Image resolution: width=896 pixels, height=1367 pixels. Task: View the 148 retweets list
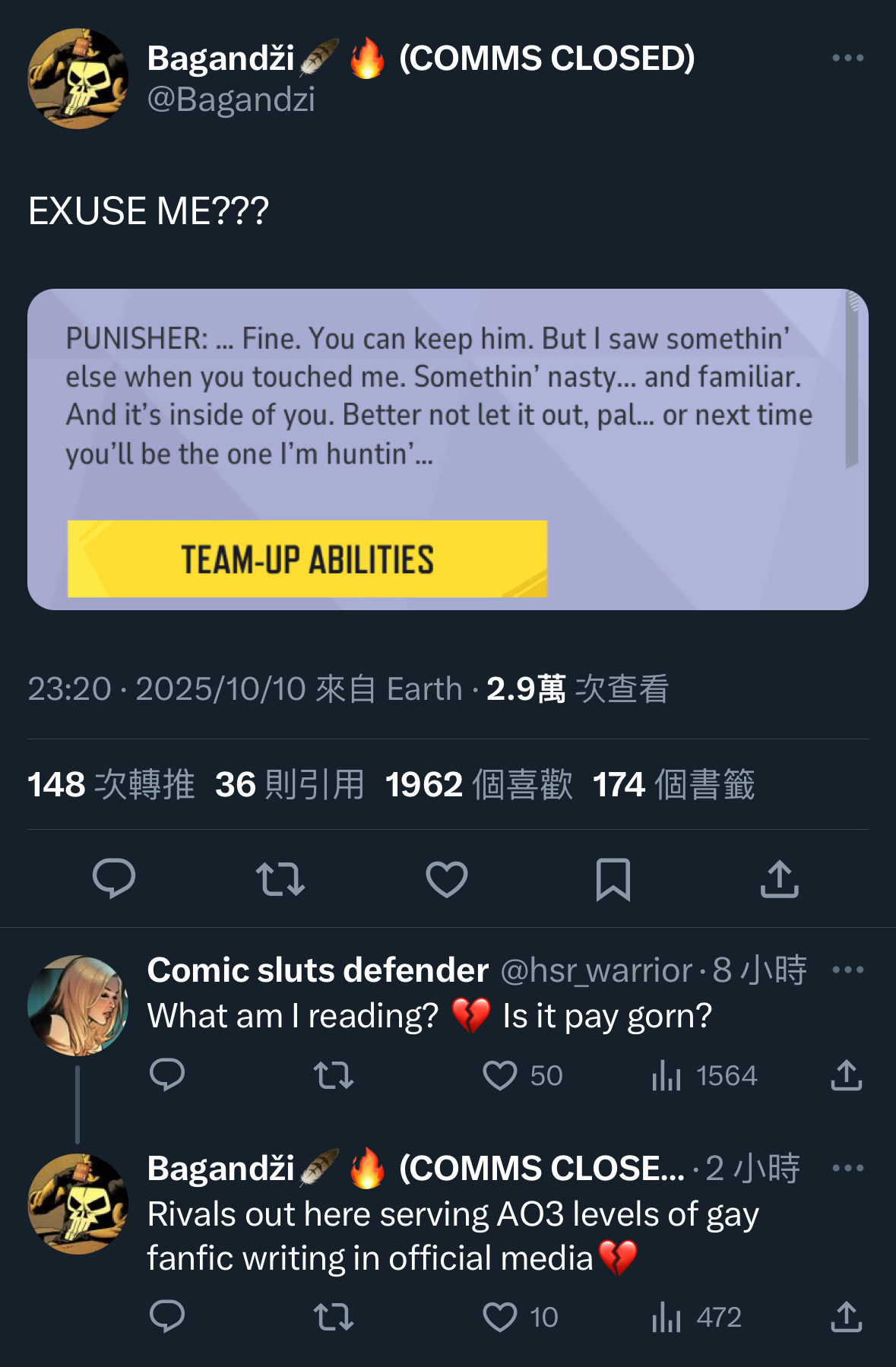click(111, 785)
